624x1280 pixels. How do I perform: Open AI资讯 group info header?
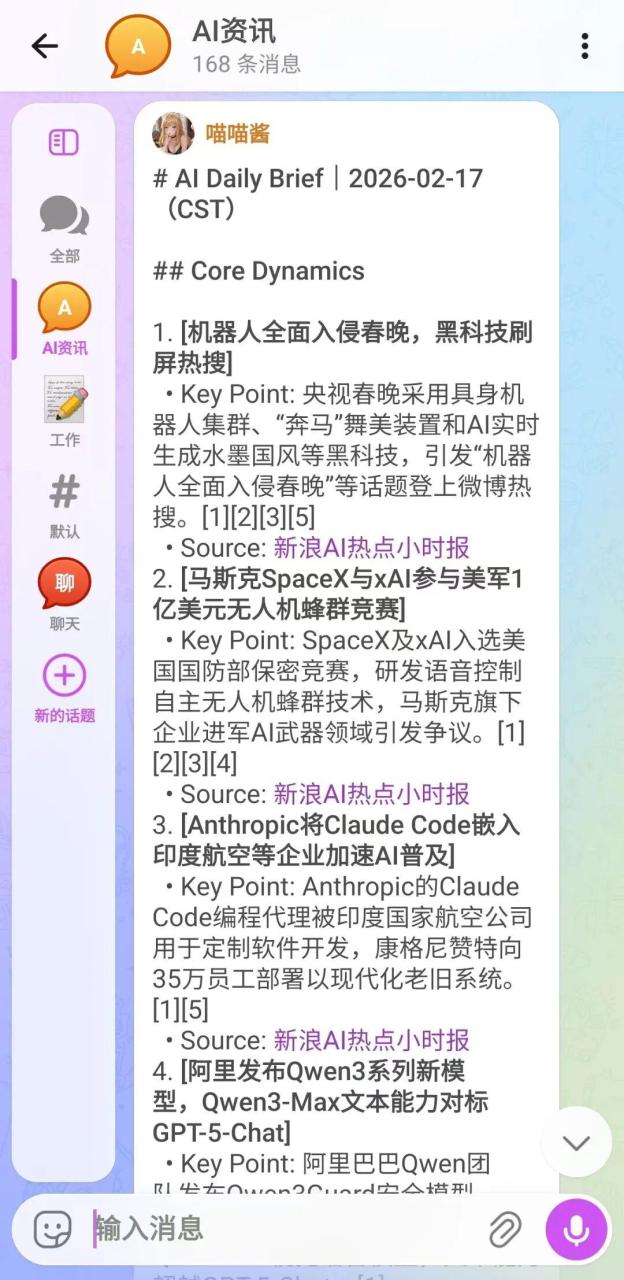coord(234,46)
